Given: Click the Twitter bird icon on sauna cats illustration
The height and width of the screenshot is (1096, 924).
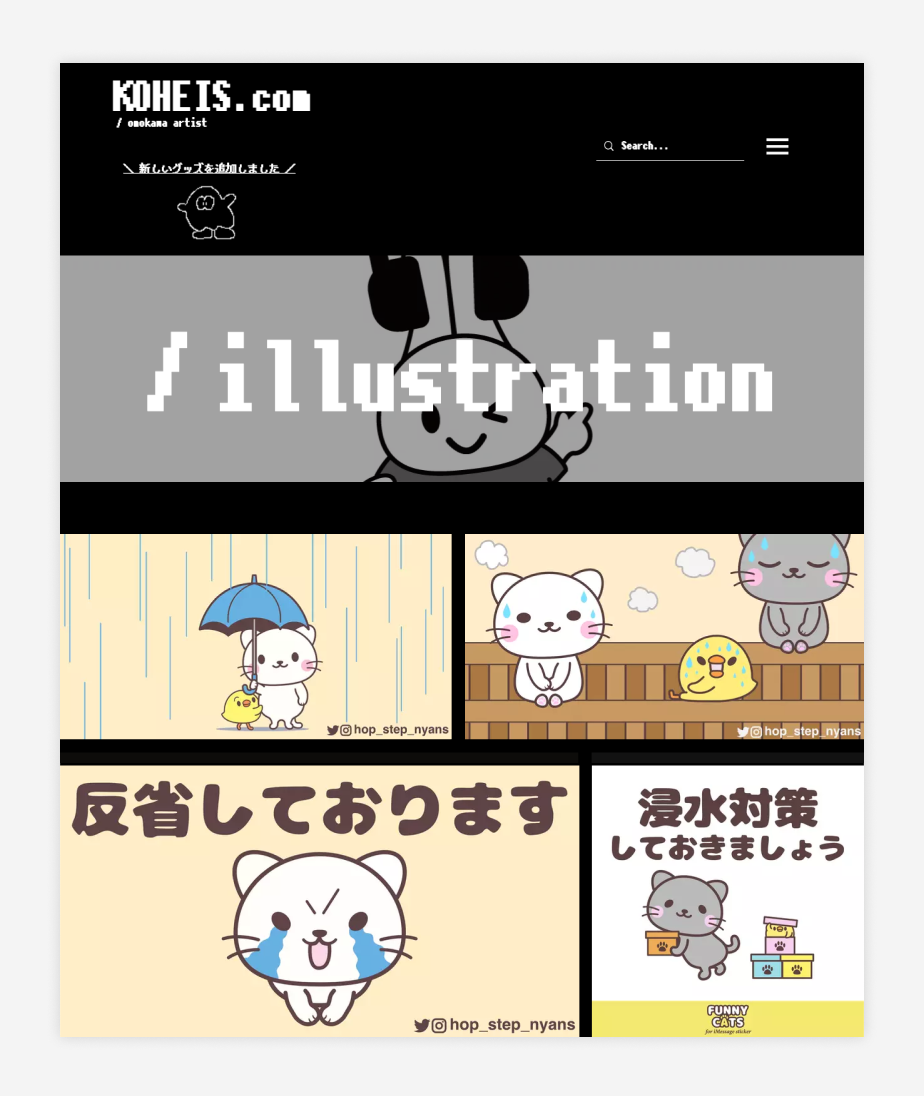Looking at the screenshot, I should click(742, 731).
